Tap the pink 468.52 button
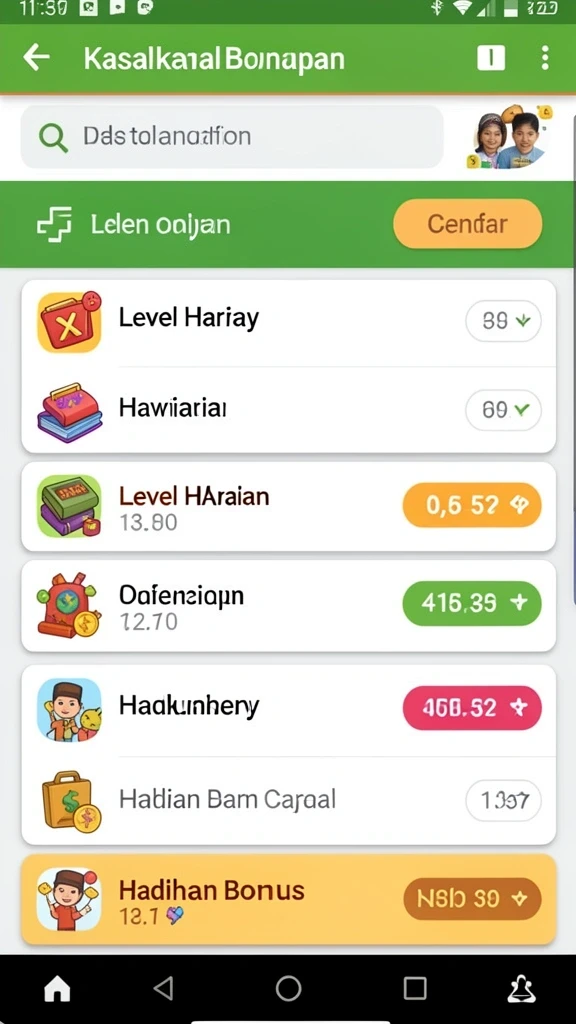 [x=472, y=707]
